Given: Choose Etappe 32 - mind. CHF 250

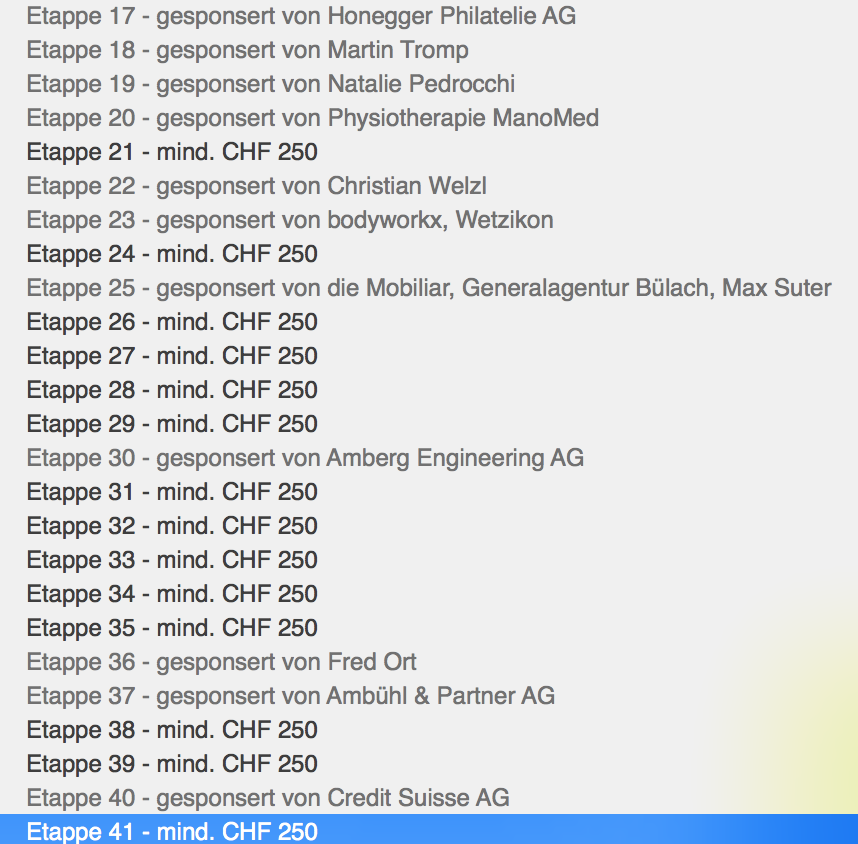Looking at the screenshot, I should tap(172, 526).
